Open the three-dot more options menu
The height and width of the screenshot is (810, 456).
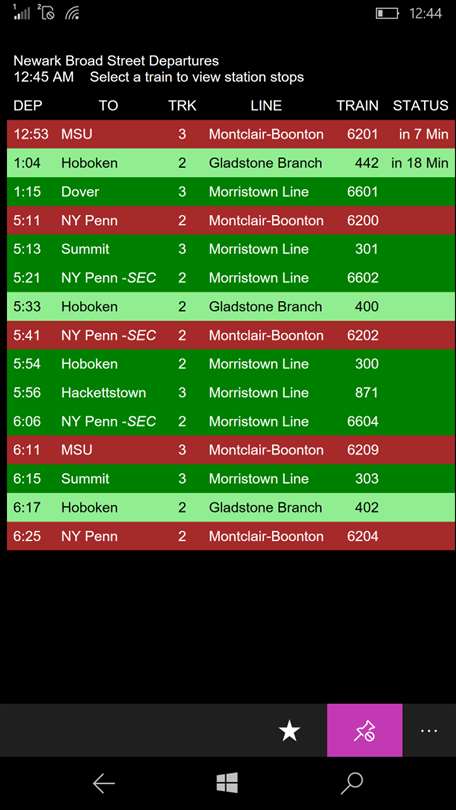(x=429, y=730)
